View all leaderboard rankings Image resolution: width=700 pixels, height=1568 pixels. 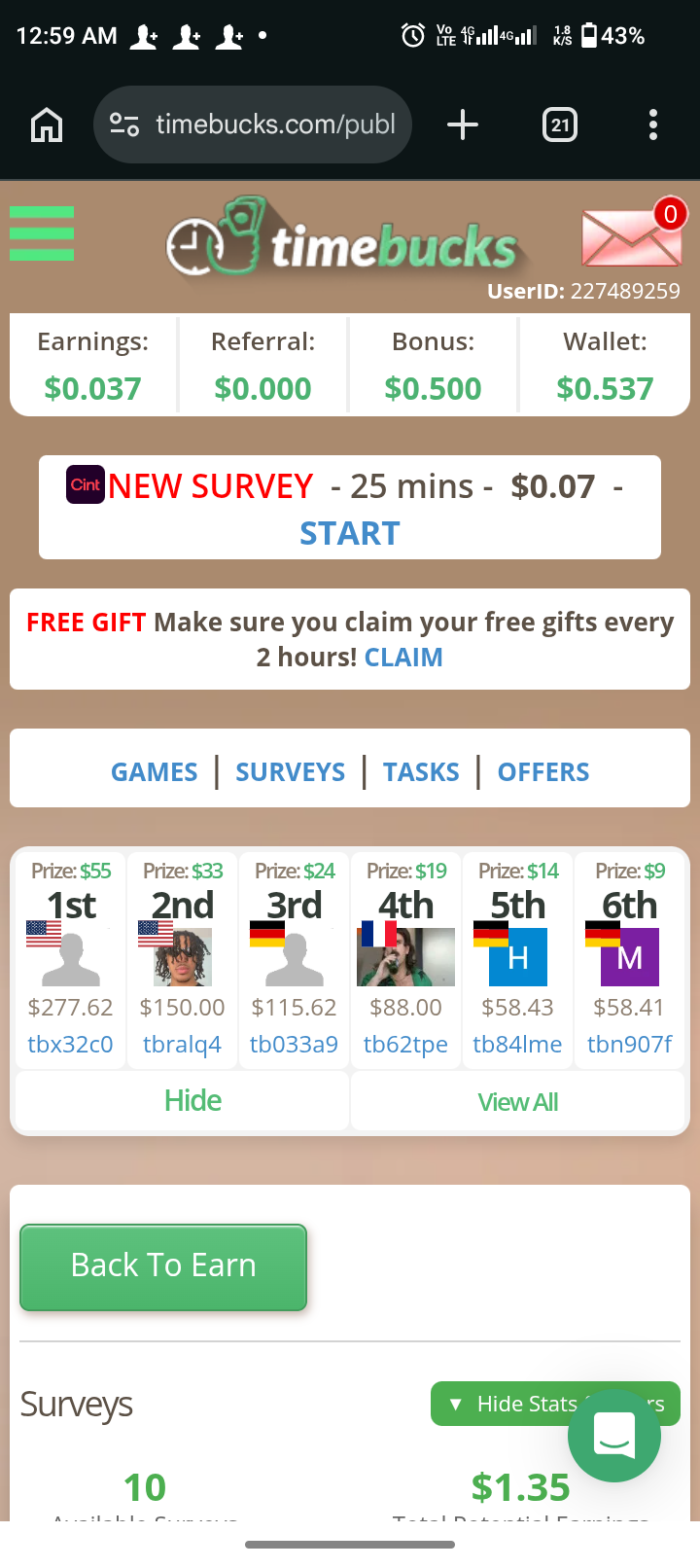[517, 1102]
